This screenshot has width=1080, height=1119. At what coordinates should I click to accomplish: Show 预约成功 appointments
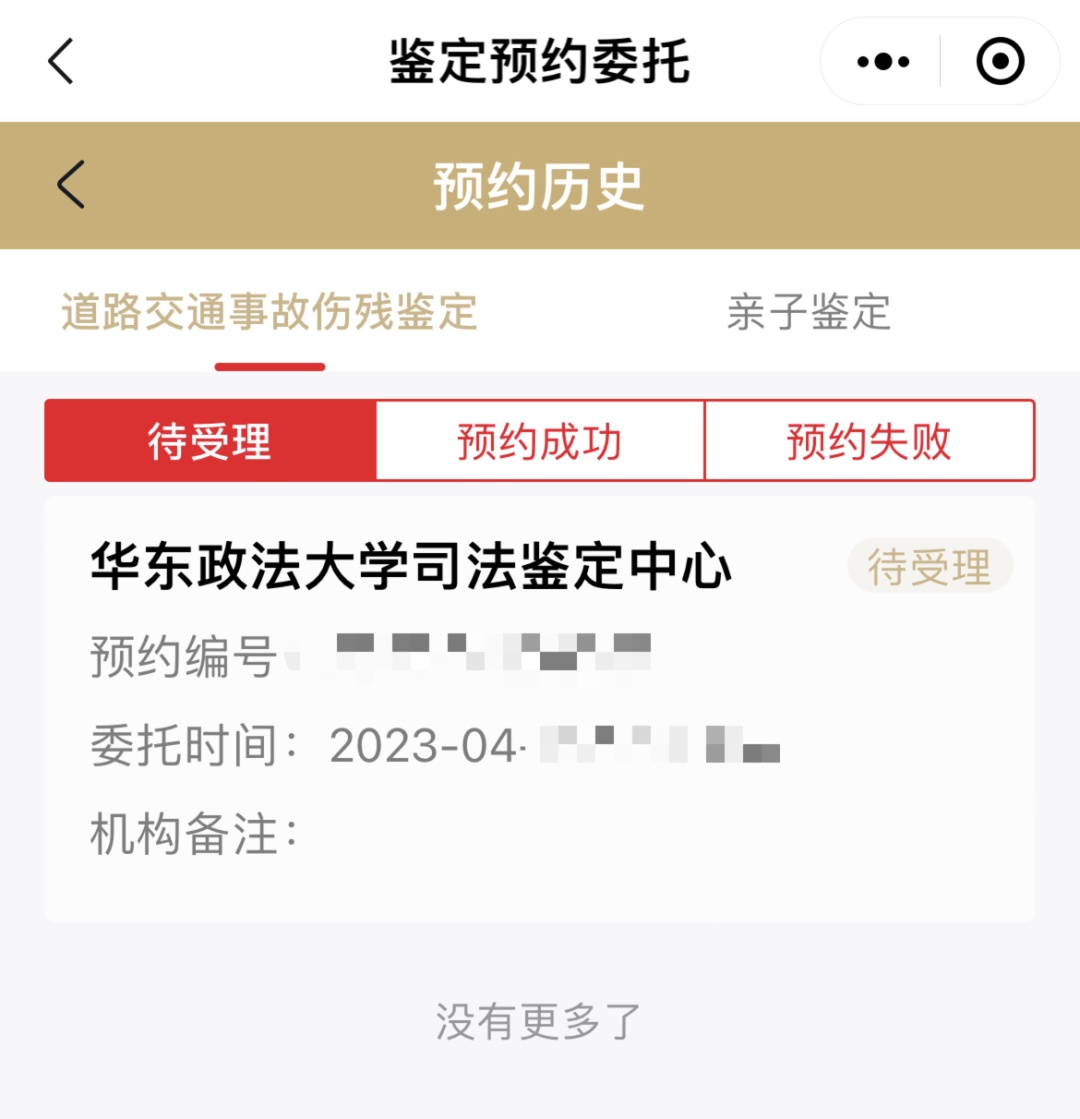[x=540, y=441]
